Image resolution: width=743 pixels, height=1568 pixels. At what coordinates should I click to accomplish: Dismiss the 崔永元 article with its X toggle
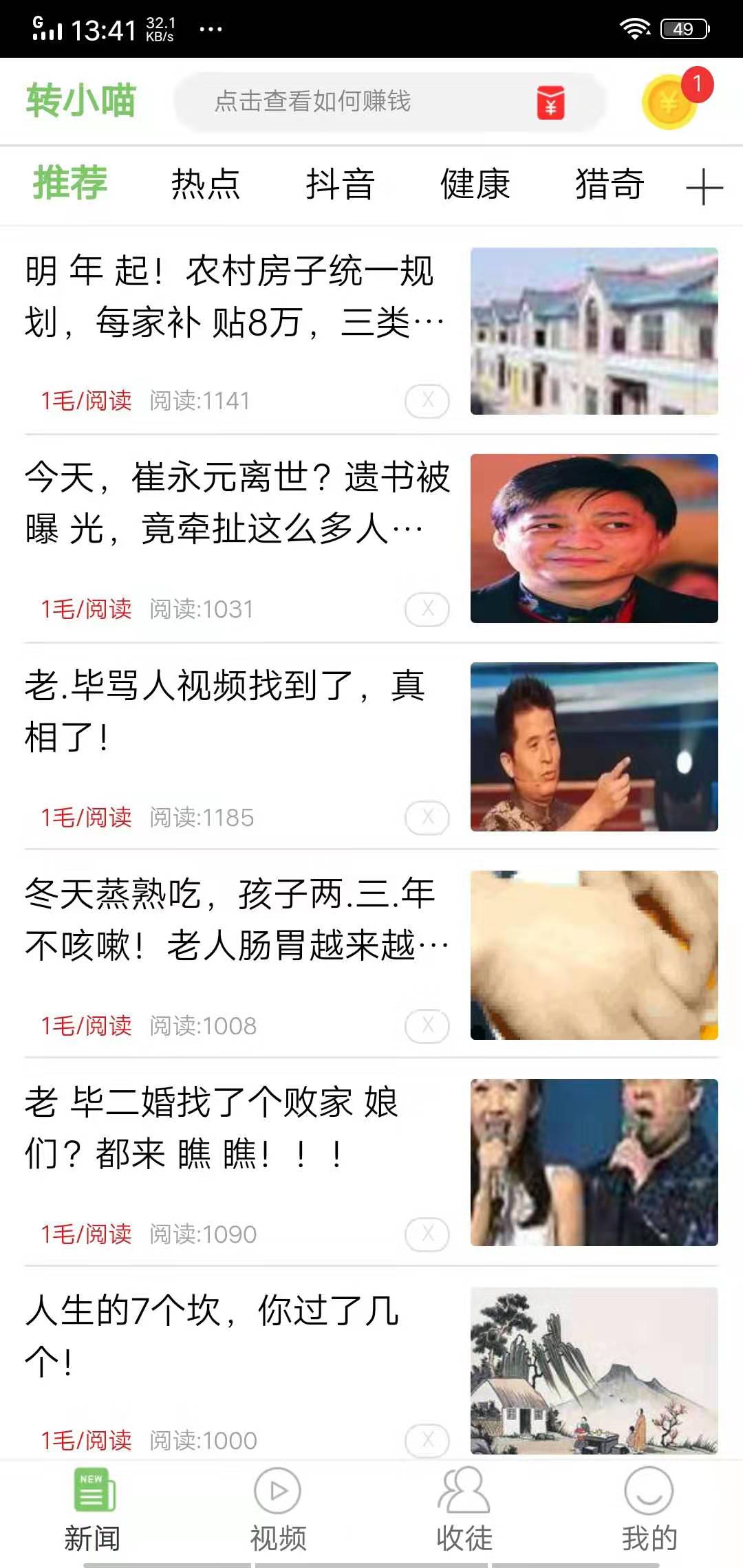pyautogui.click(x=427, y=608)
